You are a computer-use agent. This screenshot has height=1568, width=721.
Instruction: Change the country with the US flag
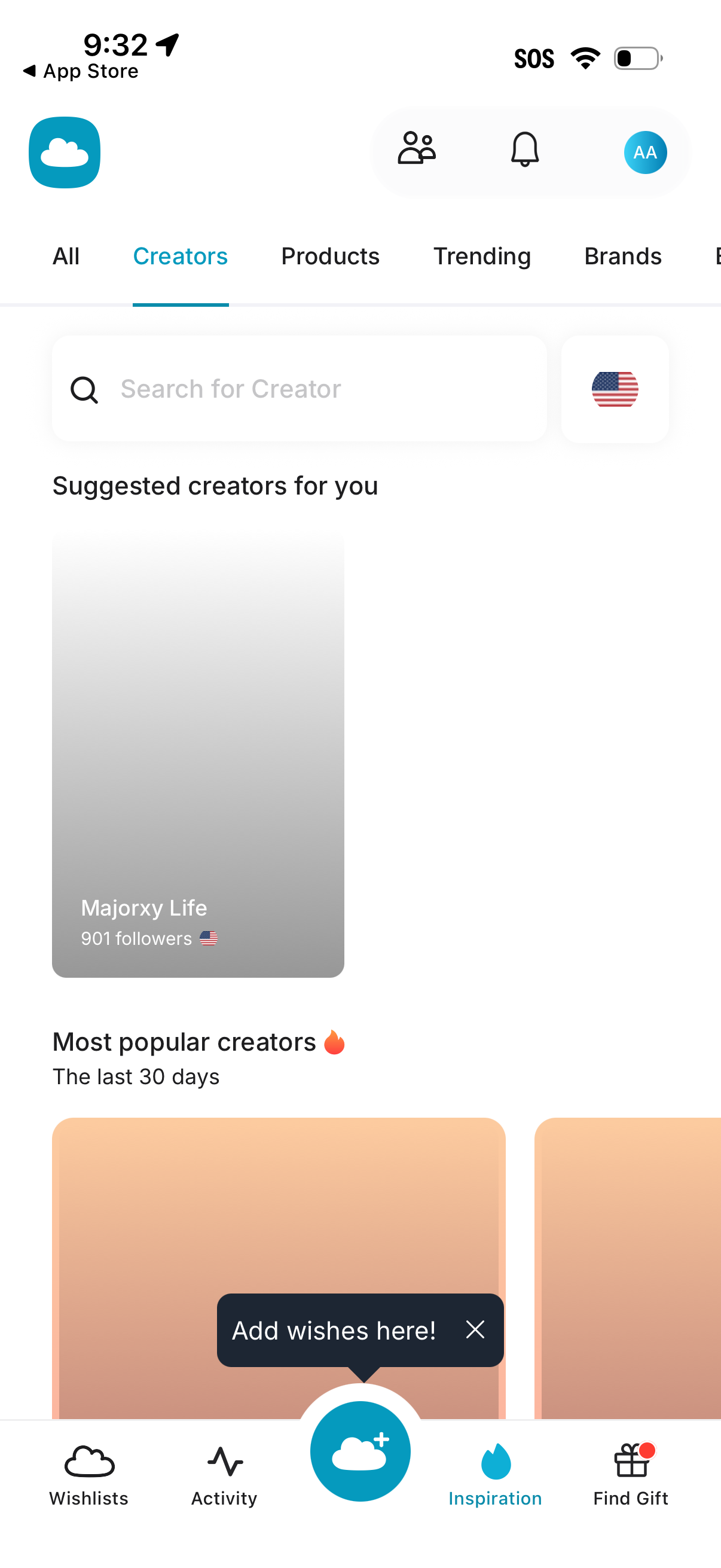click(615, 388)
